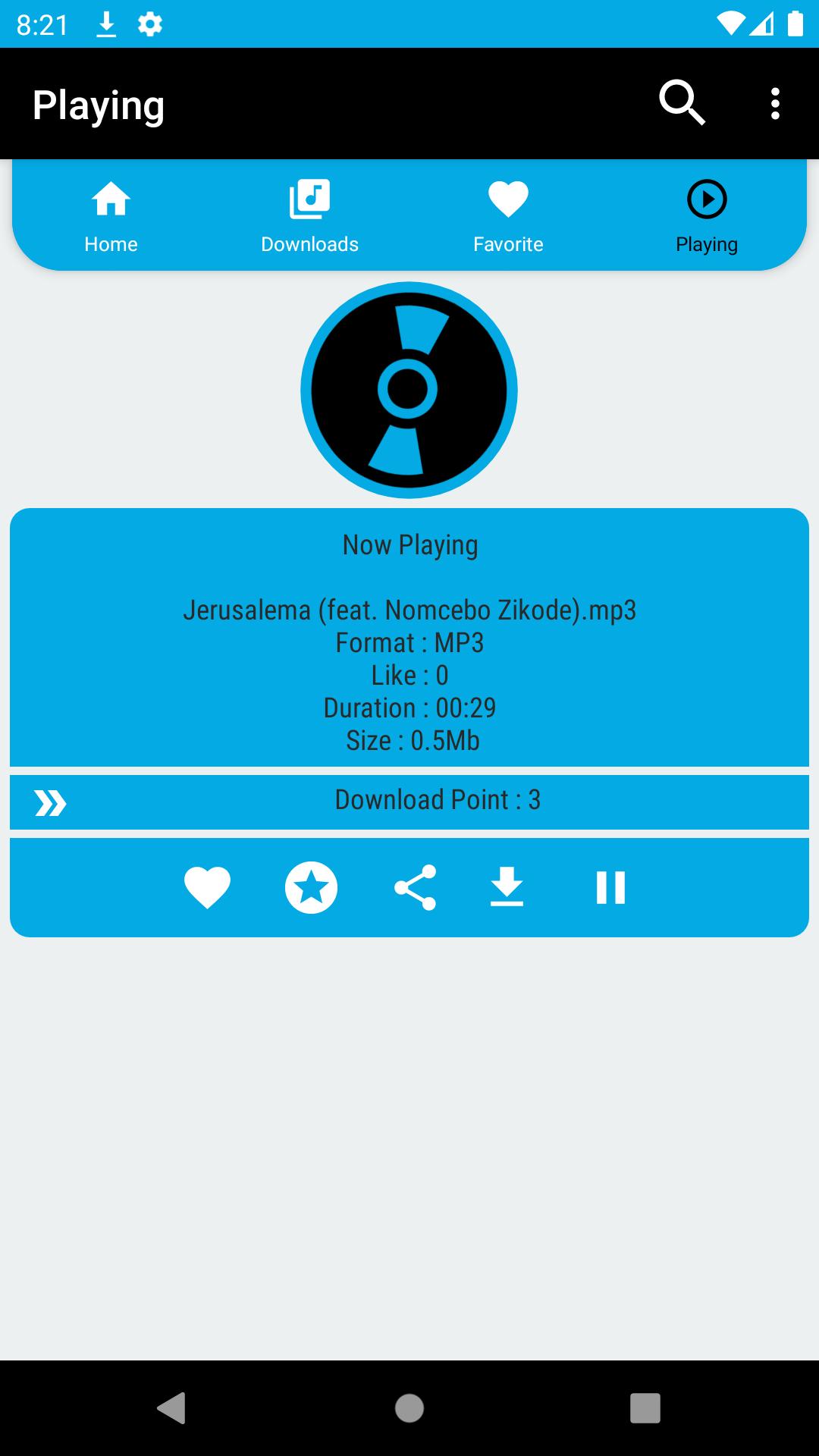Like the Jerusalema song with heart icon
Screen dimensions: 819x1456
click(207, 887)
